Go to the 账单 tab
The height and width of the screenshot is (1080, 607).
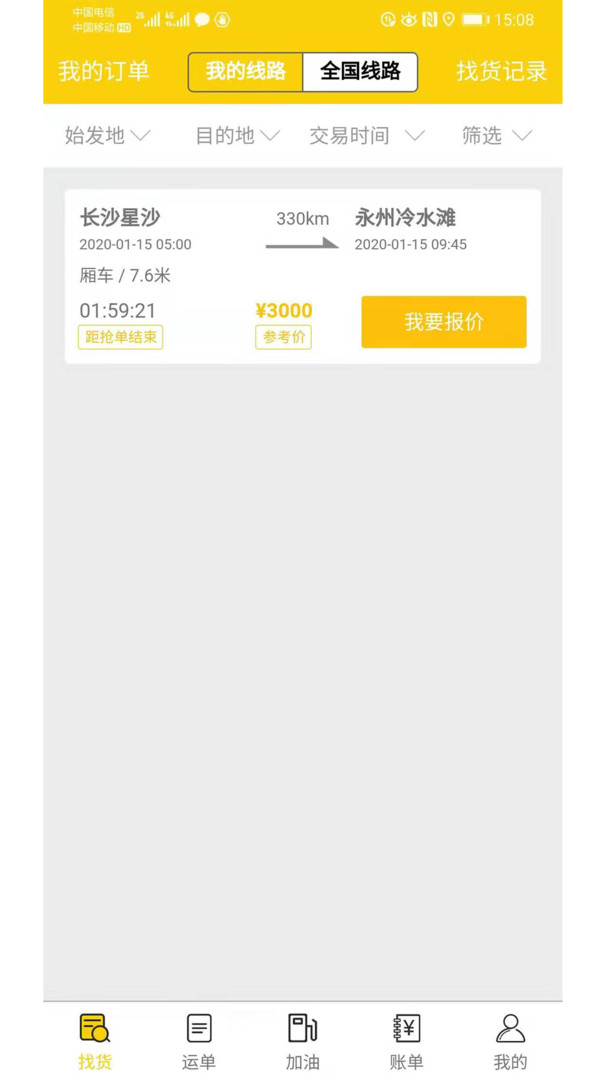tap(407, 1040)
